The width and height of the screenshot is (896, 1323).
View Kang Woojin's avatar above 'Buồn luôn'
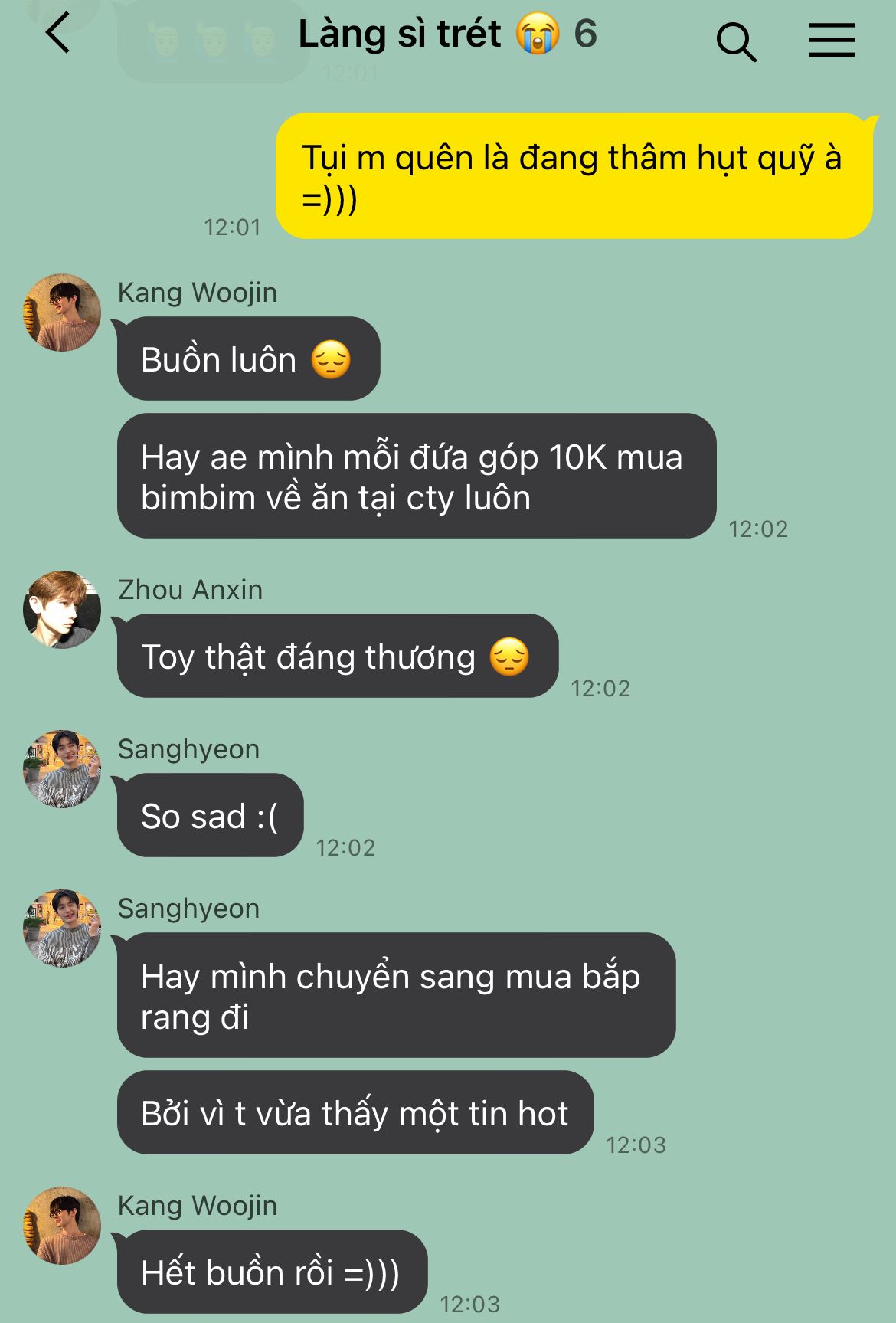point(62,313)
